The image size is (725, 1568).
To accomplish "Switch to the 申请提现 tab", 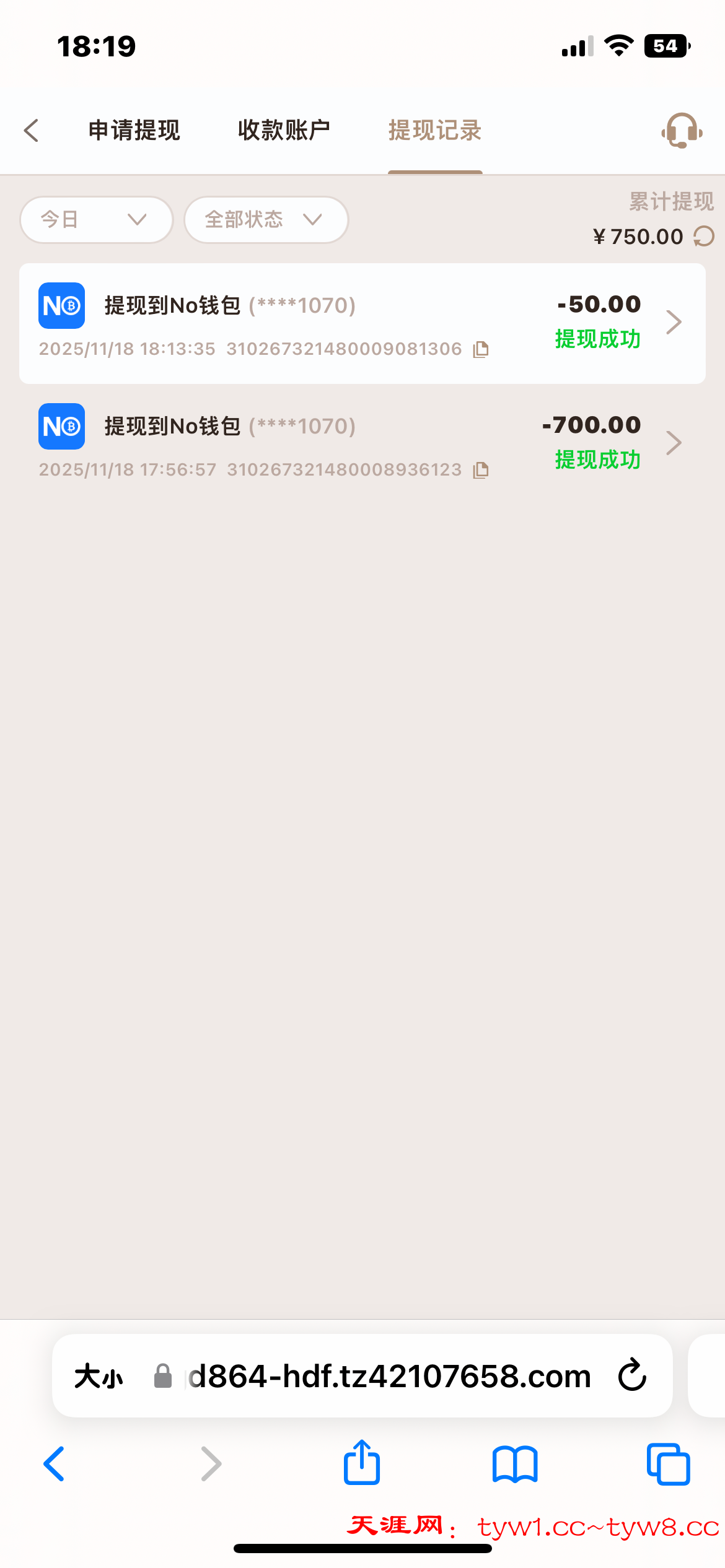I will [x=134, y=131].
